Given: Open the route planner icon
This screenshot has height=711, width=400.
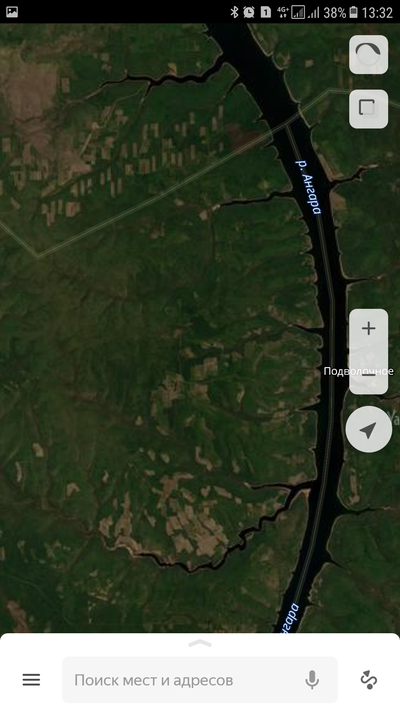Looking at the screenshot, I should [x=369, y=680].
